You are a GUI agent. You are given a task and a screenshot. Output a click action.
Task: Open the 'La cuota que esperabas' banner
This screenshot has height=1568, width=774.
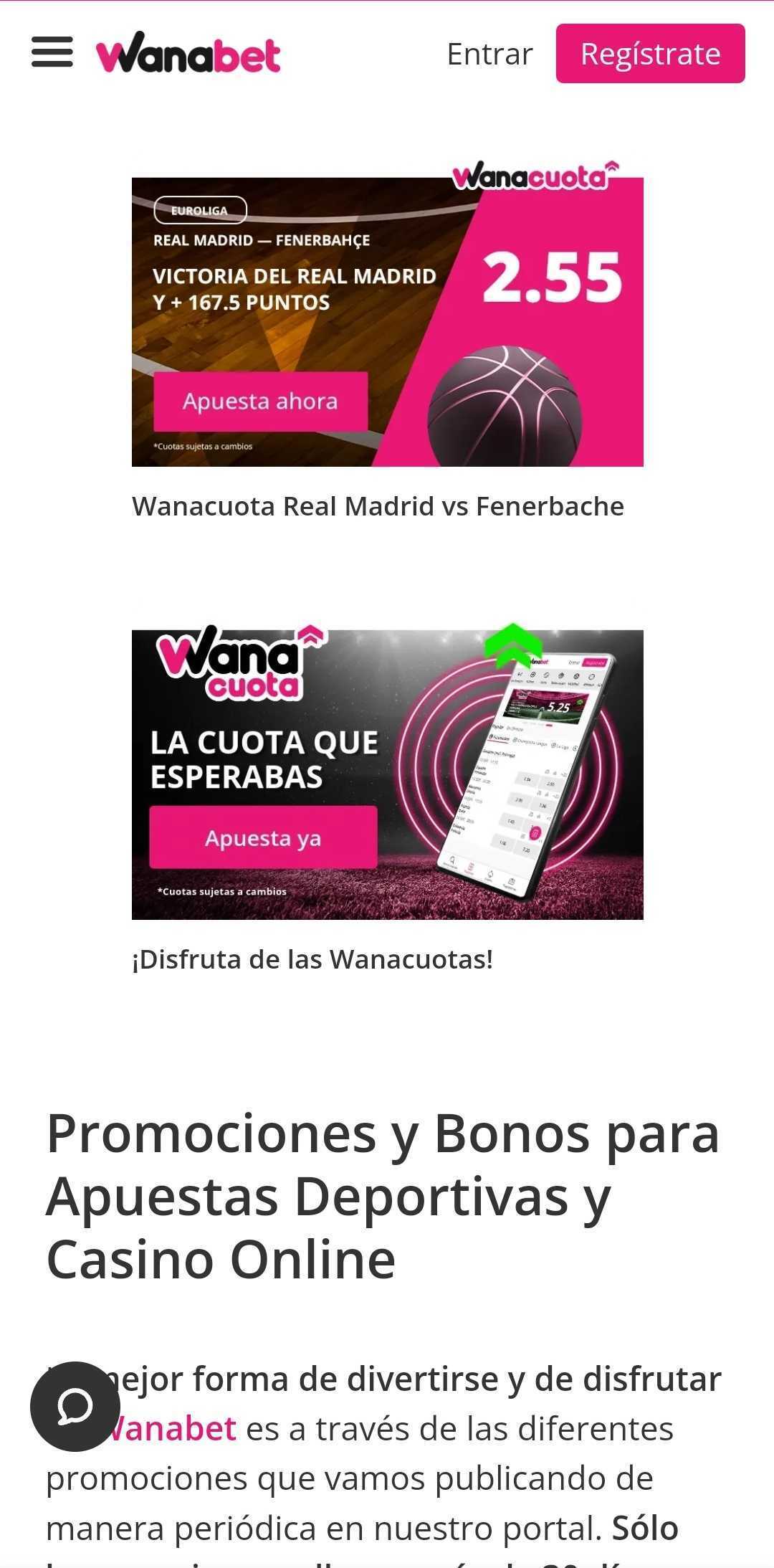pyautogui.click(x=387, y=774)
